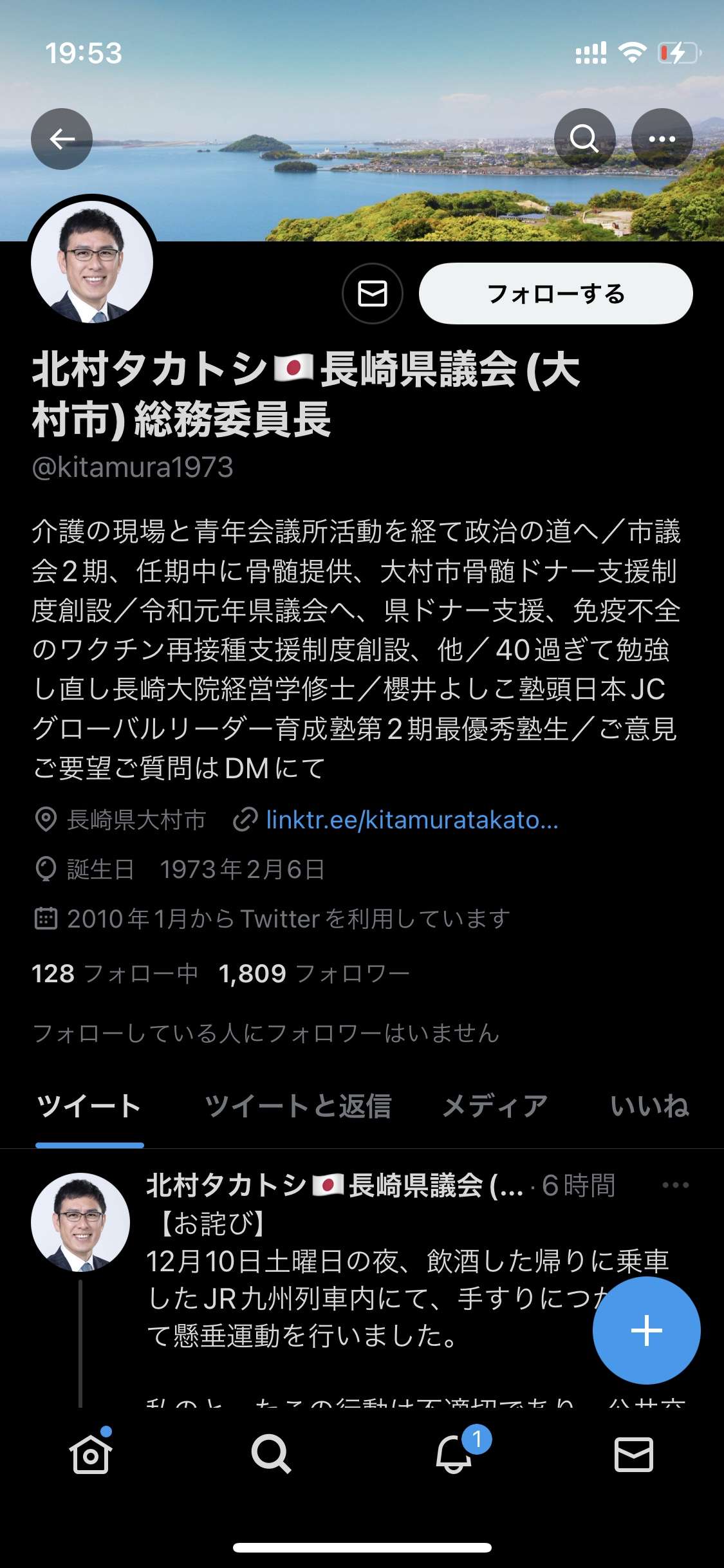
Task: Open the linktr.ee/kitamuratakato link
Action: [412, 820]
